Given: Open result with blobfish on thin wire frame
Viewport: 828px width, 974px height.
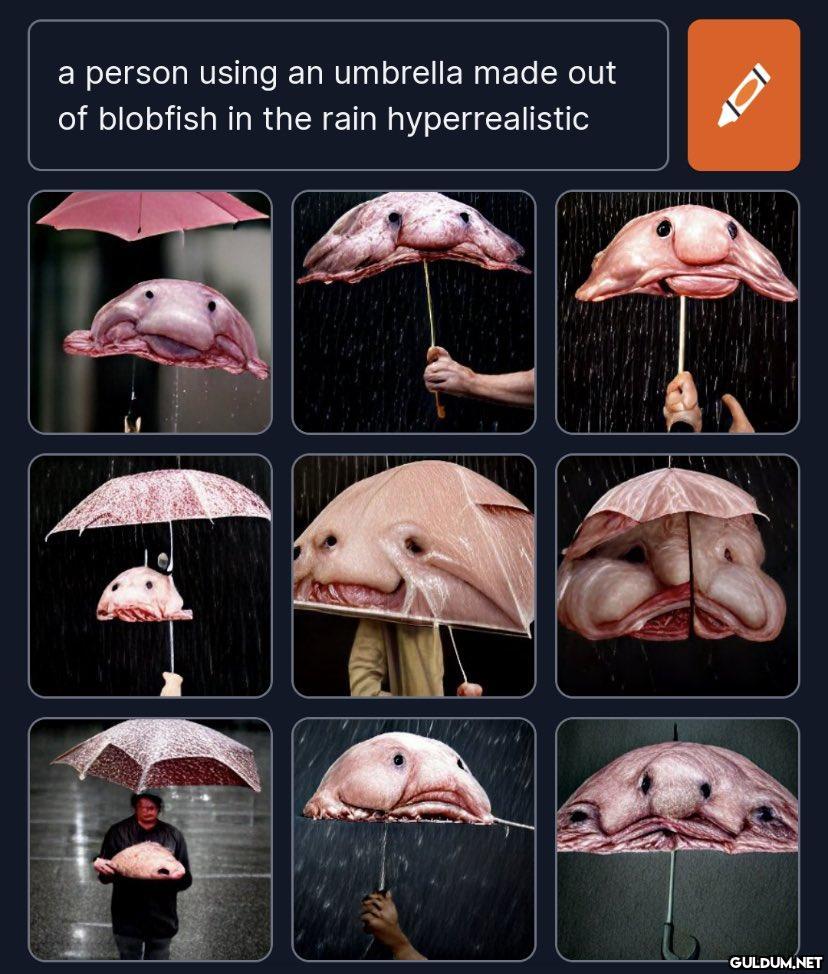Looking at the screenshot, I should pyautogui.click(x=413, y=838).
